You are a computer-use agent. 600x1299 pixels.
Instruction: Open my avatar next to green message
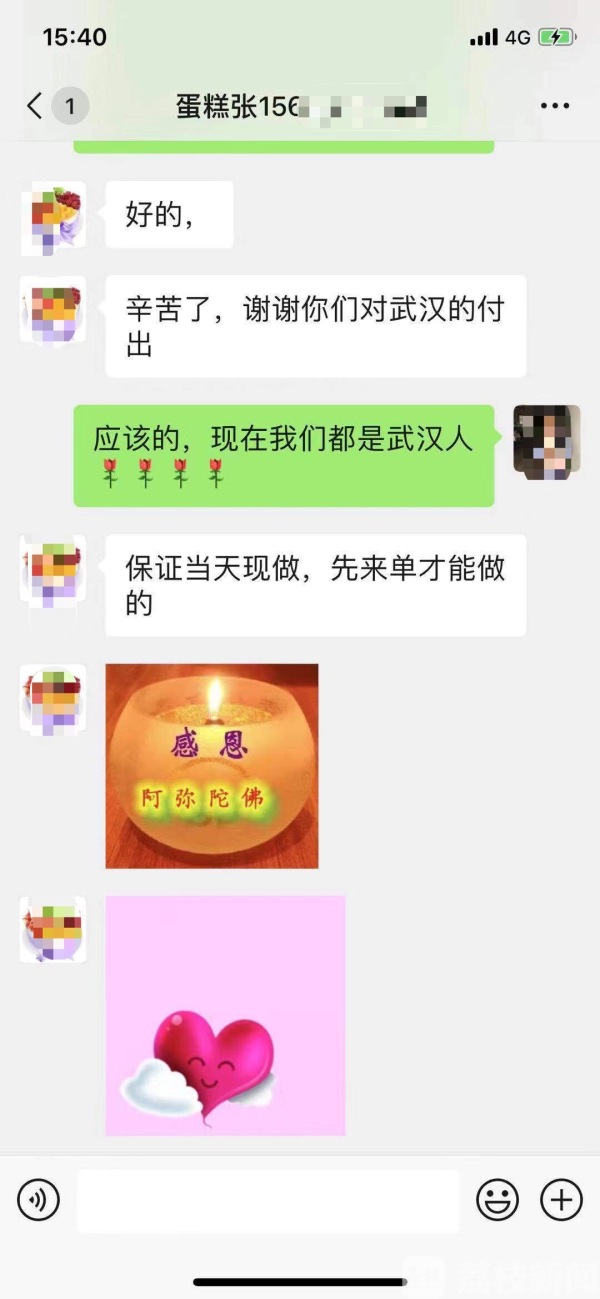tap(546, 439)
